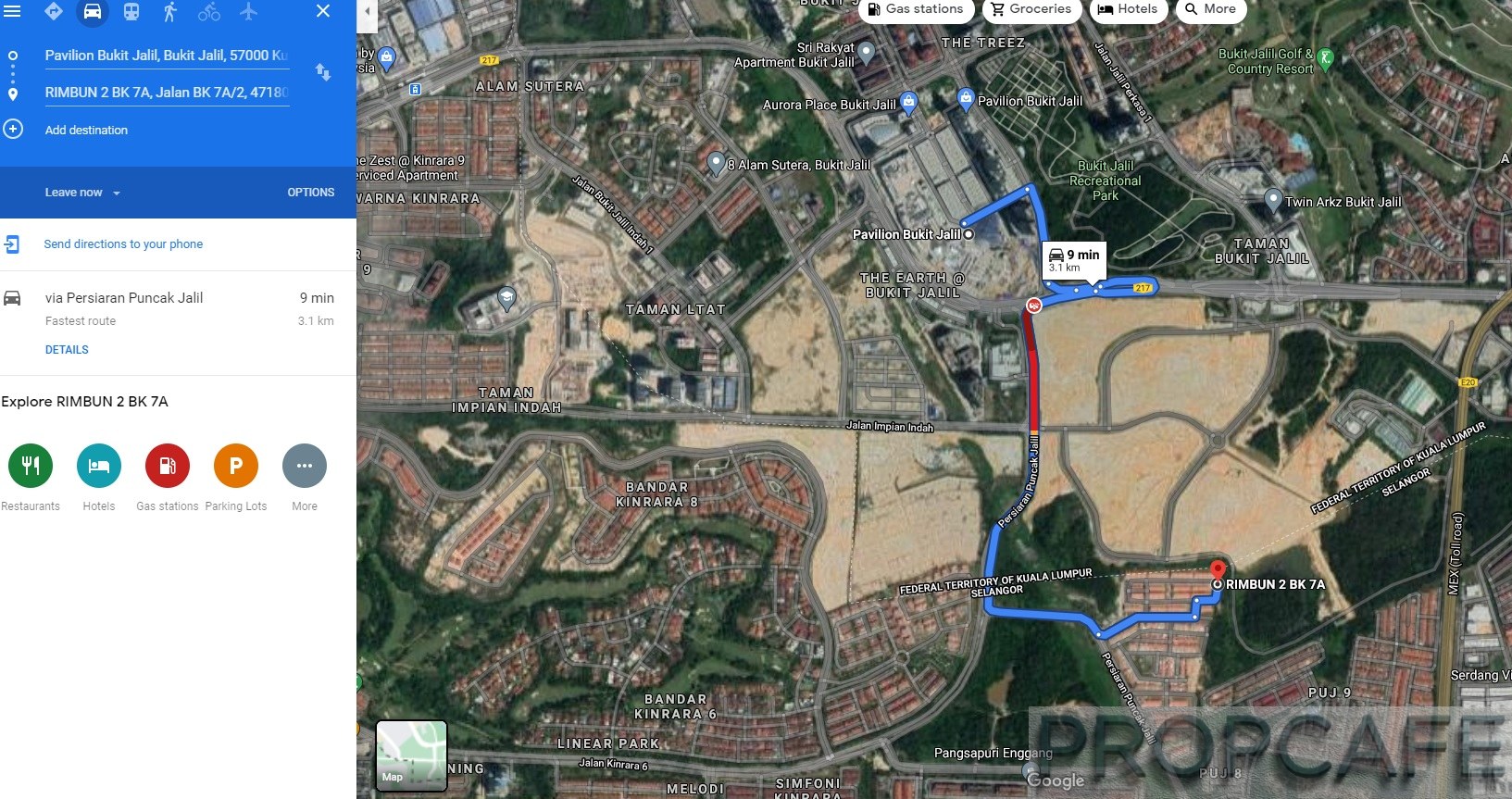Switch to transit travel mode
The height and width of the screenshot is (799, 1512).
131,11
